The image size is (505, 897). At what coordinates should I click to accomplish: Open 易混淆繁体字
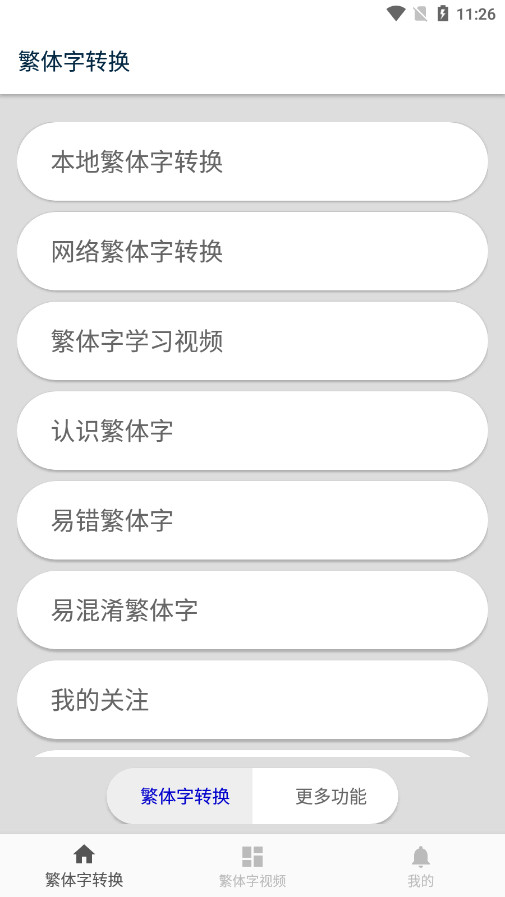252,610
